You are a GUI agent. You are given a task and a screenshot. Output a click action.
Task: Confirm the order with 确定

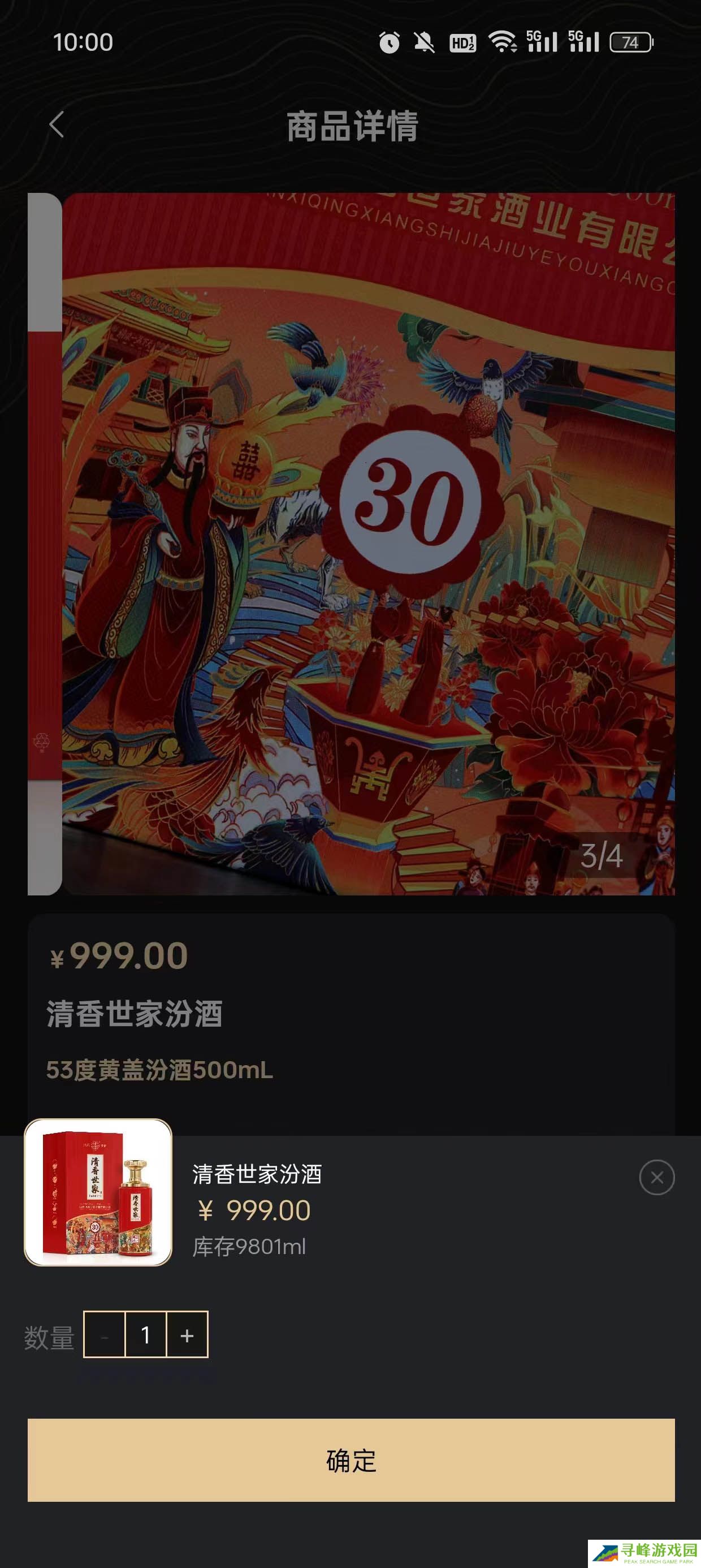tap(351, 1459)
